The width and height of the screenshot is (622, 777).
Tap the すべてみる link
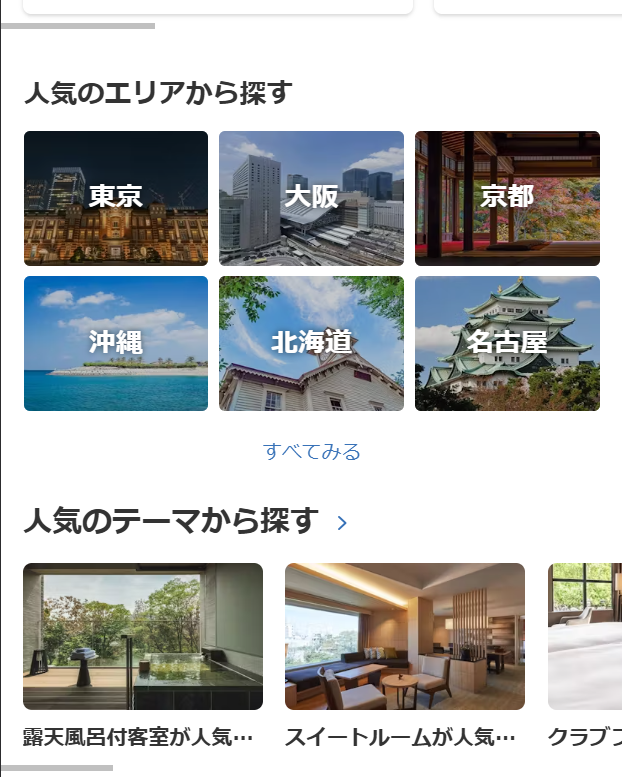pyautogui.click(x=311, y=452)
